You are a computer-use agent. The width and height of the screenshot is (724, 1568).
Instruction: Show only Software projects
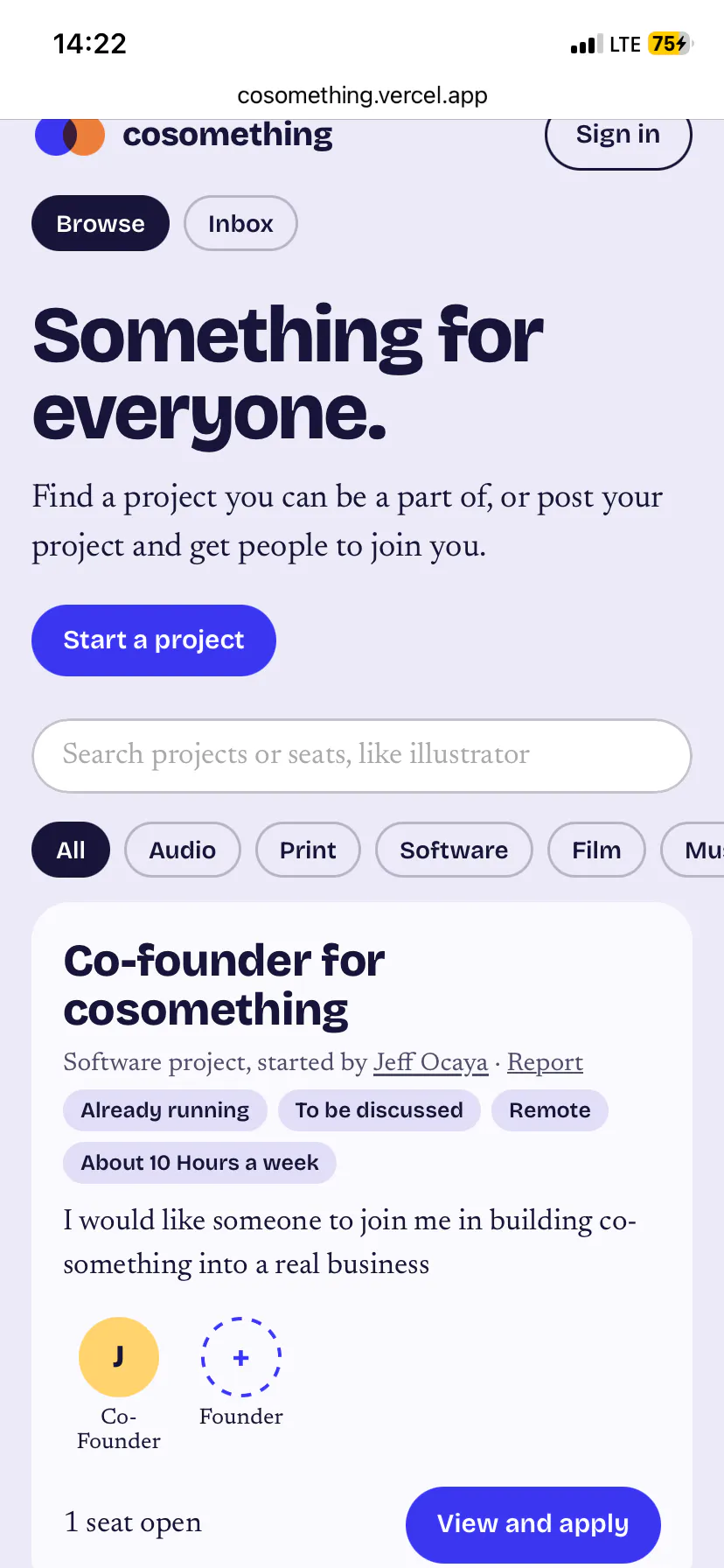click(454, 850)
